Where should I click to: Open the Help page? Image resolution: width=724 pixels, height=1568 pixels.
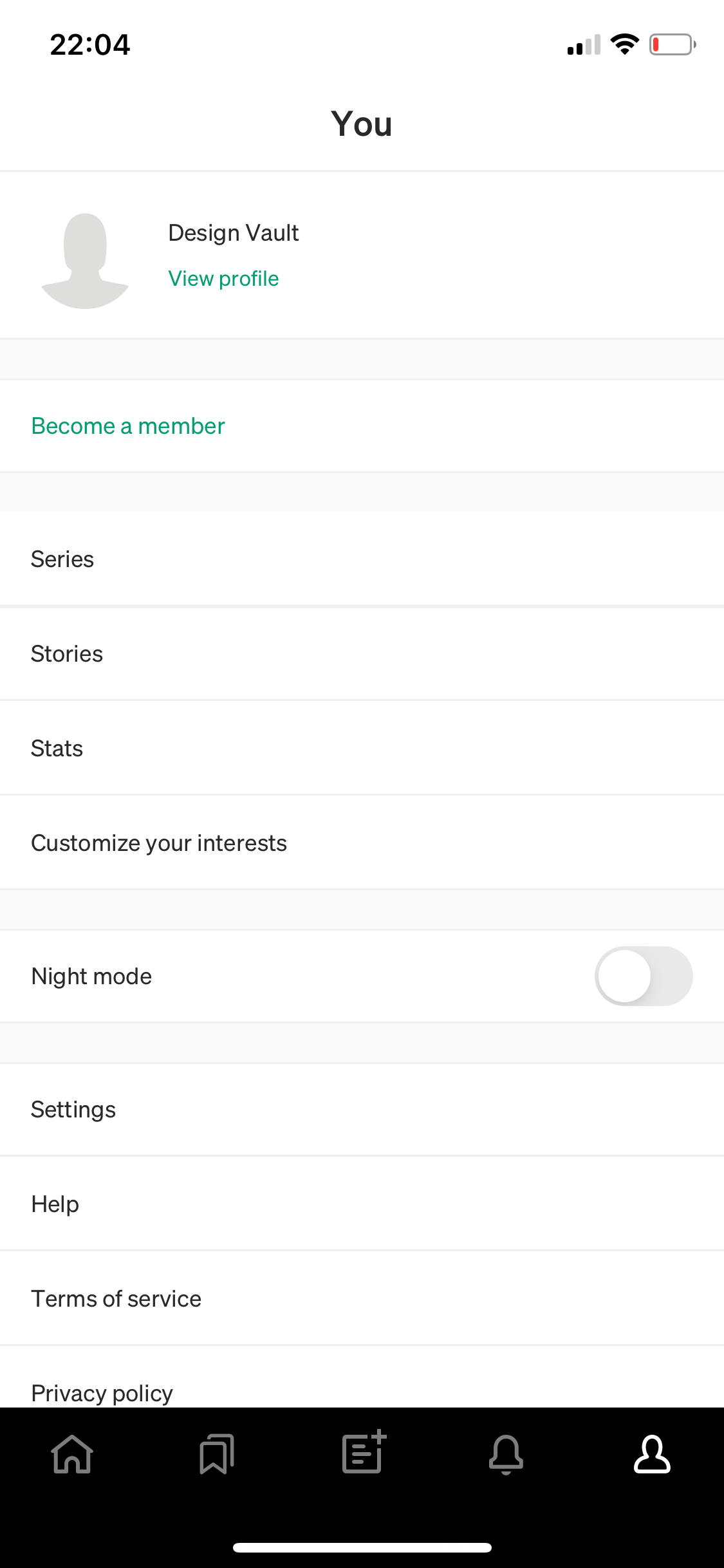(55, 1204)
